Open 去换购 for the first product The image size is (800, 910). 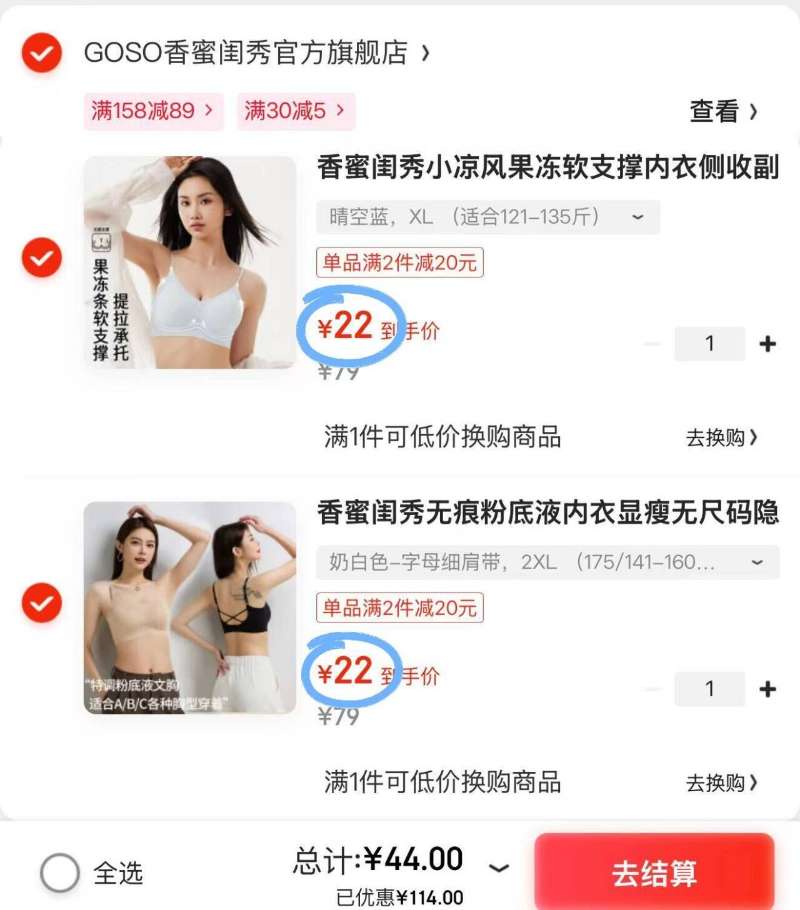718,436
